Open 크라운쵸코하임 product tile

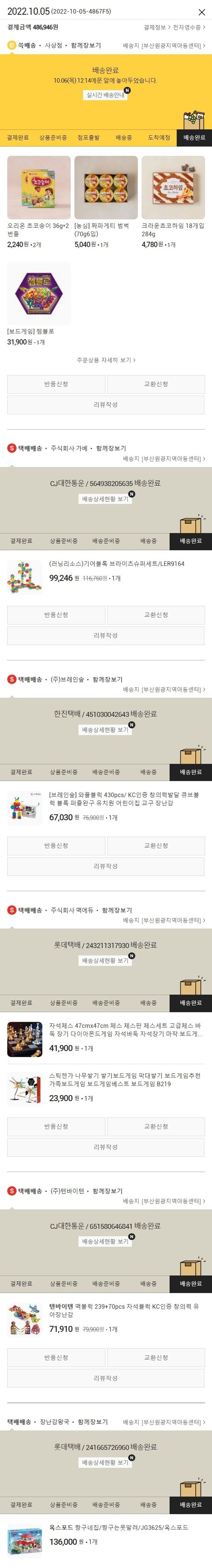[x=173, y=188]
